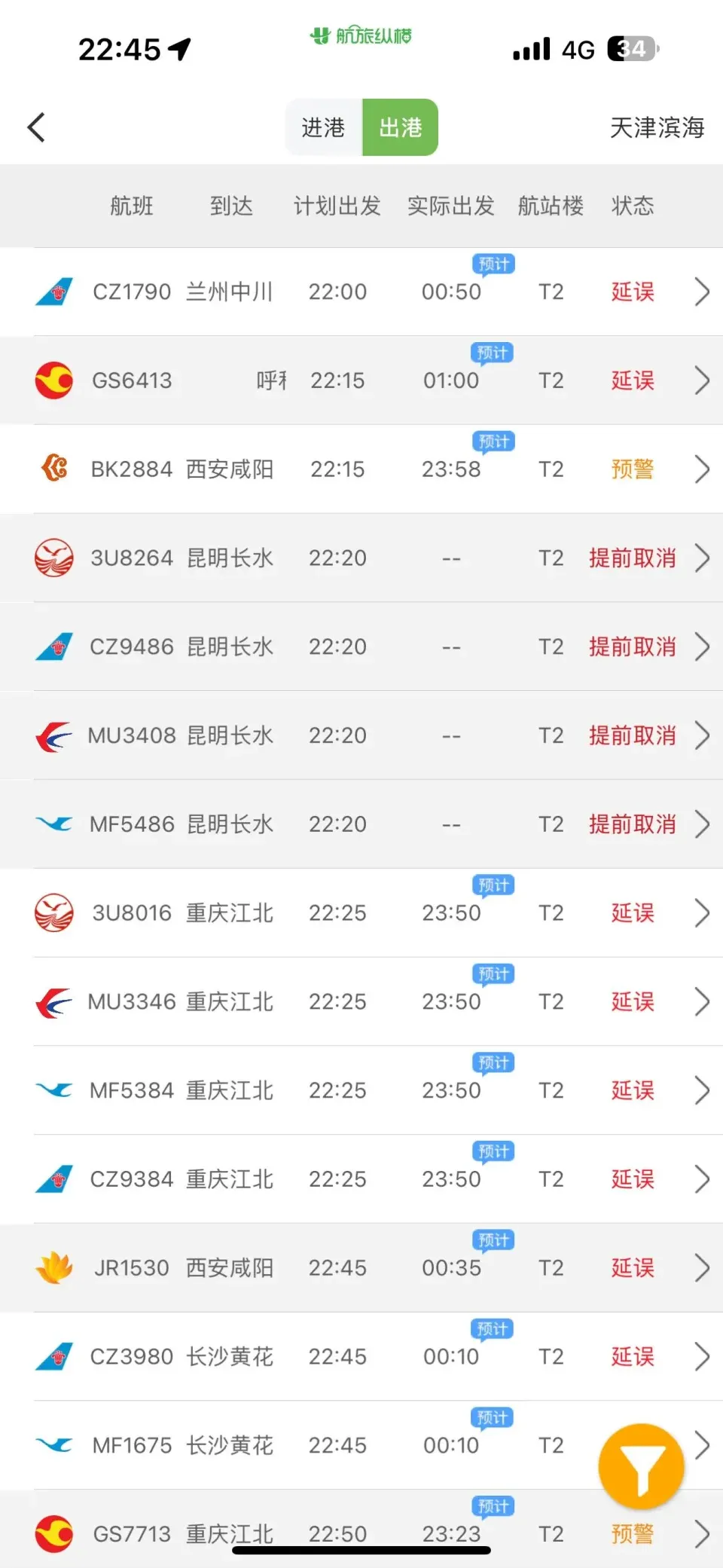Image resolution: width=723 pixels, height=1568 pixels.
Task: View details for flight GS6413
Action: pyautogui.click(x=361, y=381)
